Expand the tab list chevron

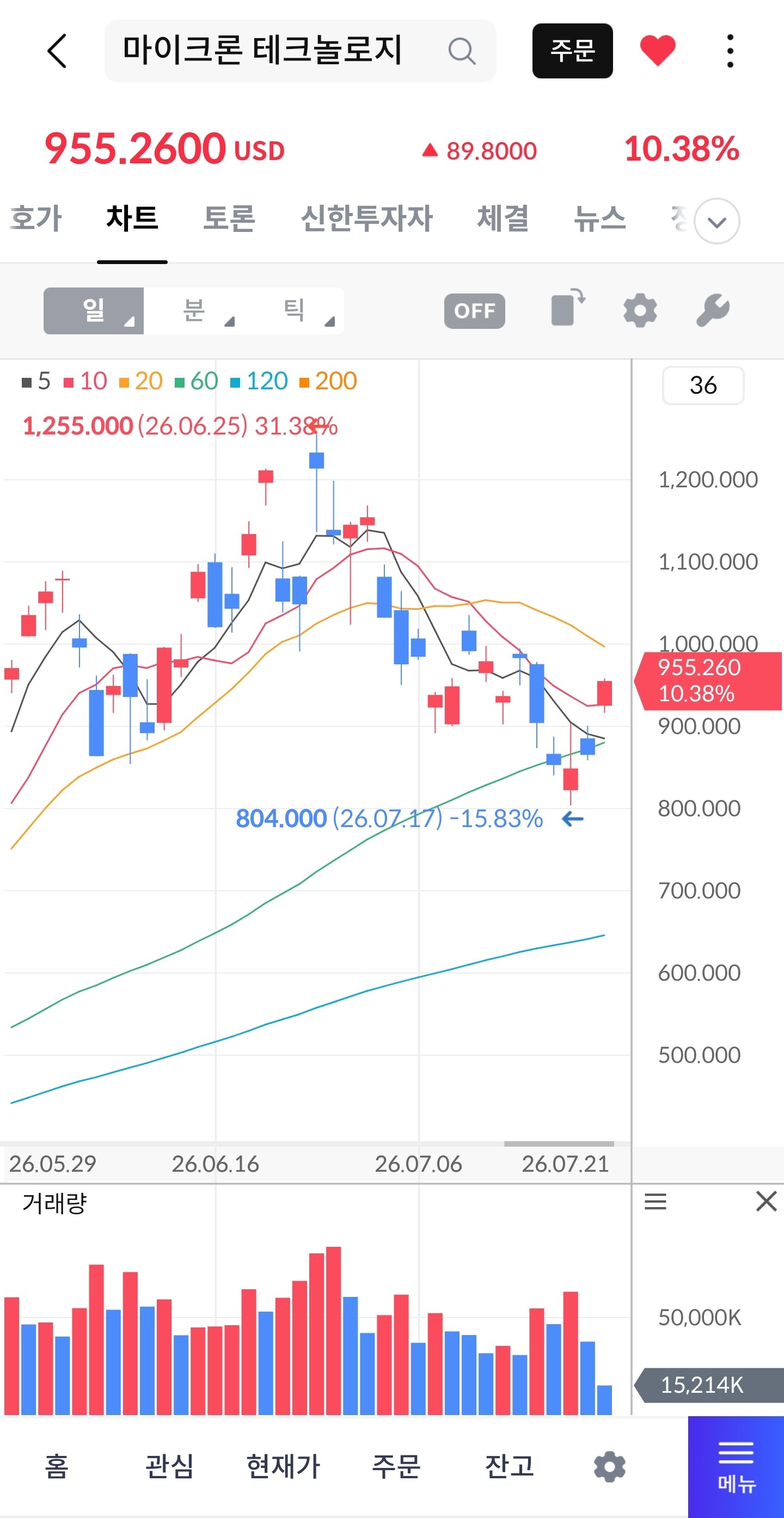(716, 222)
